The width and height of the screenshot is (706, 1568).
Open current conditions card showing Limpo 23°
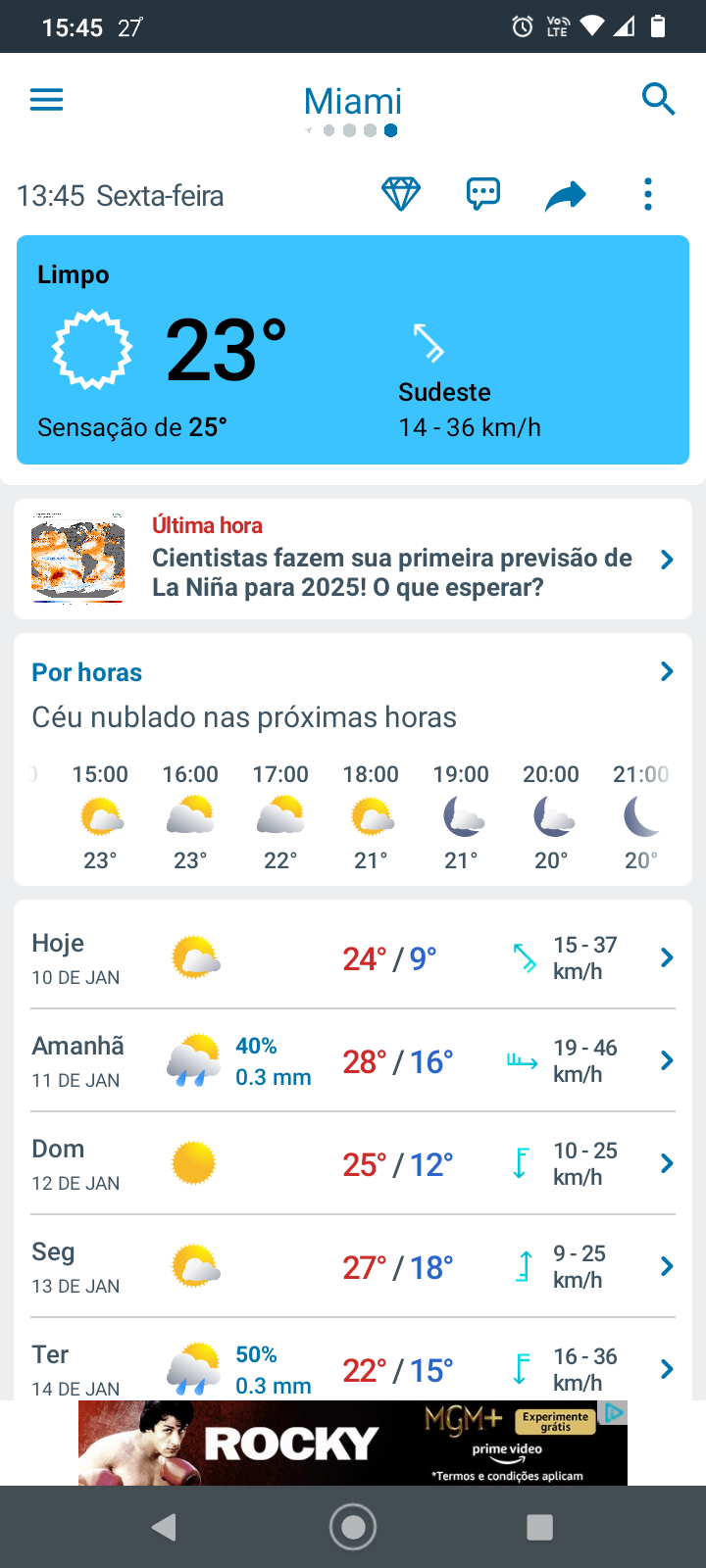click(x=353, y=350)
